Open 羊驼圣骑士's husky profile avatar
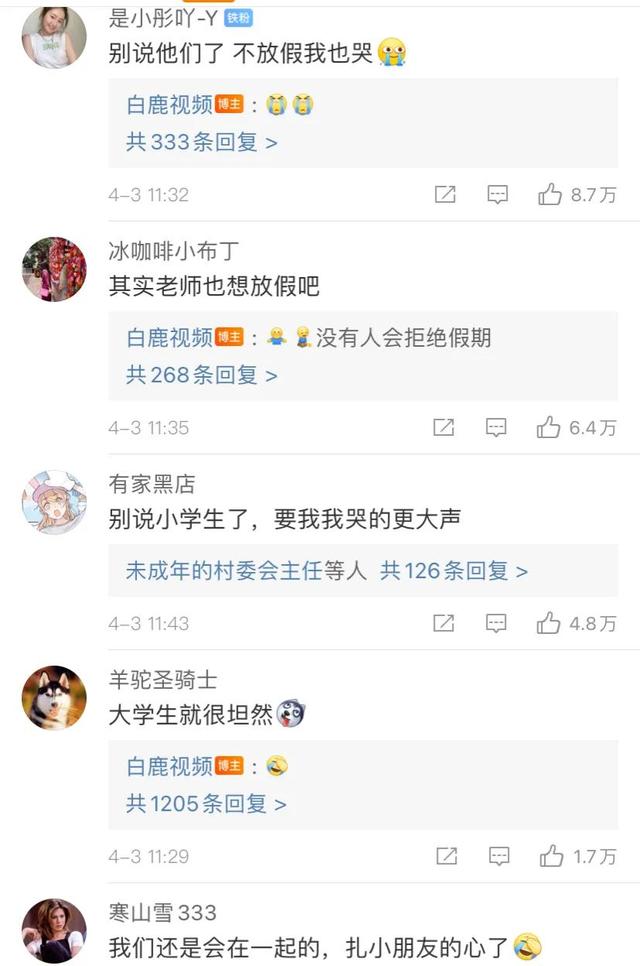 pyautogui.click(x=54, y=698)
